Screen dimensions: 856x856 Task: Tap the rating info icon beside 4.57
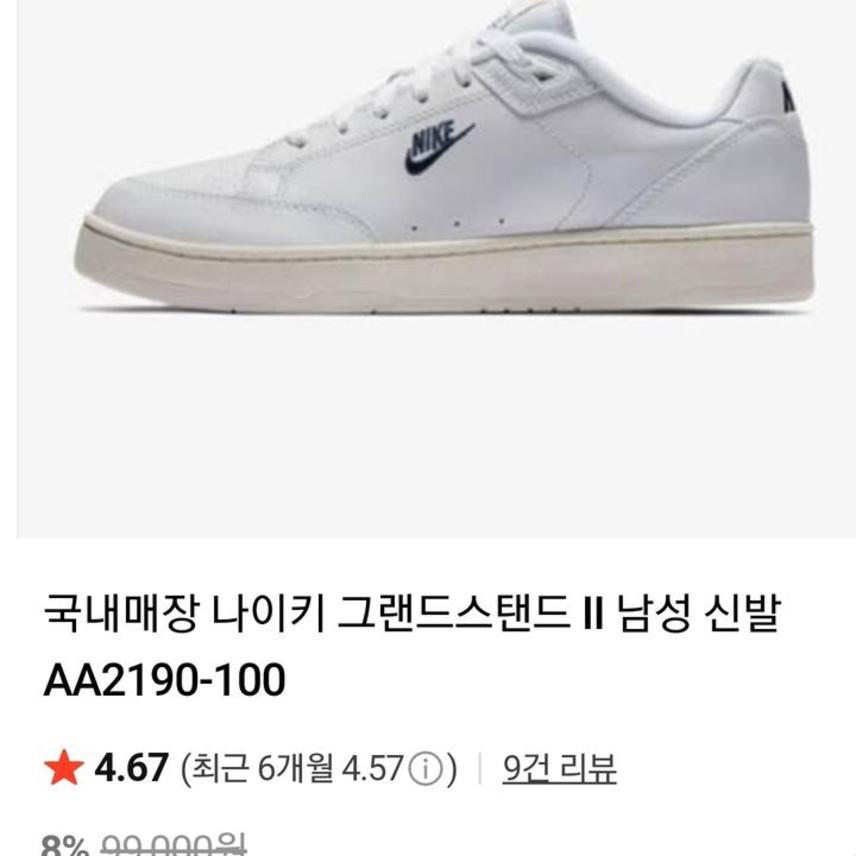(x=426, y=769)
